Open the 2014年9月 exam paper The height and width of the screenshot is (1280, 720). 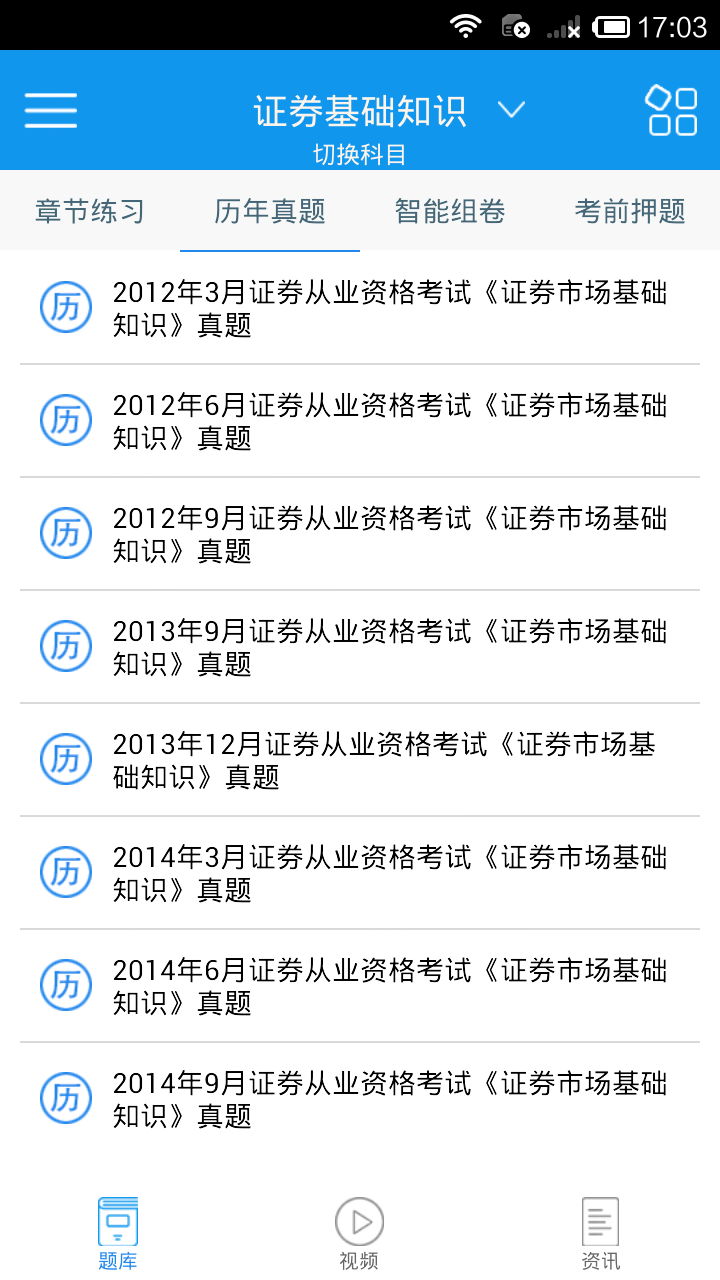390,1099
